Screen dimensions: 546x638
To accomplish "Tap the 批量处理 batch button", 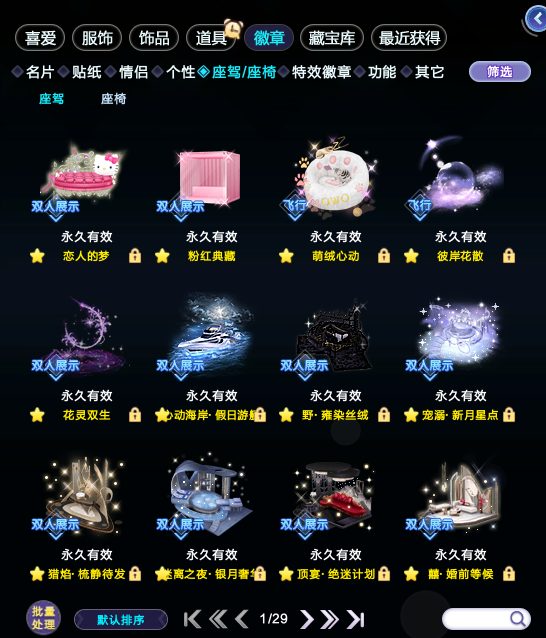I will pos(44,618).
